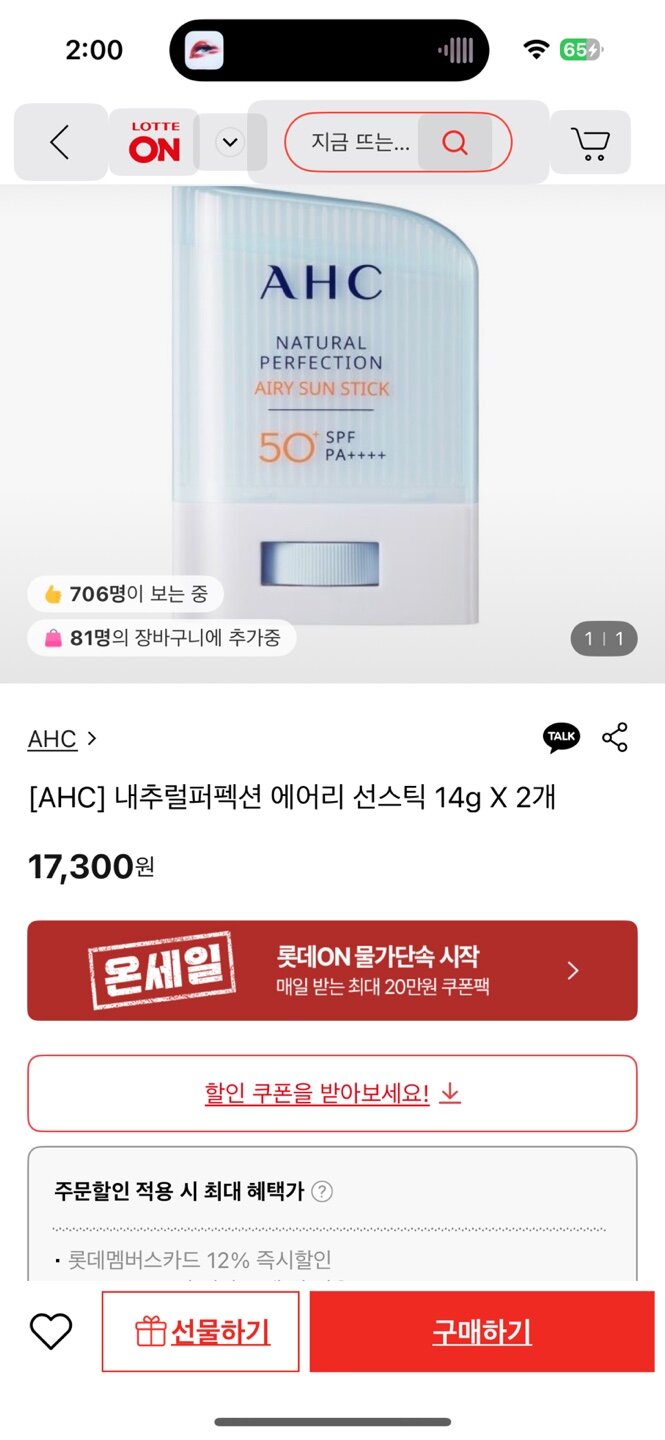Tap the red search magnifier icon
This screenshot has height=1440, width=665.
pyautogui.click(x=455, y=143)
